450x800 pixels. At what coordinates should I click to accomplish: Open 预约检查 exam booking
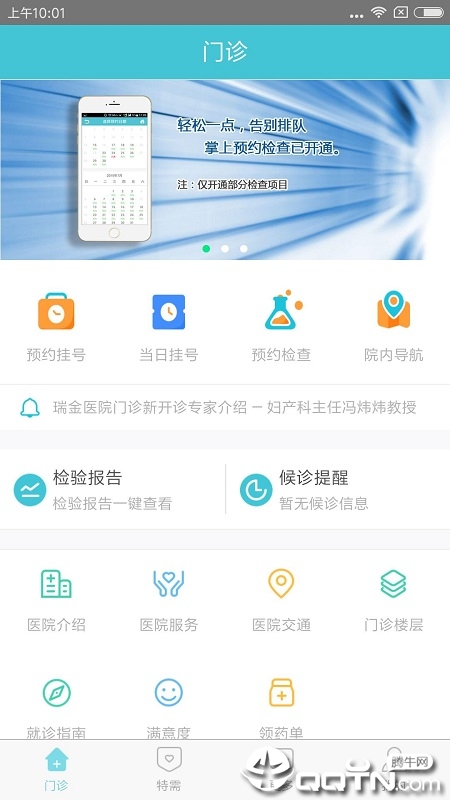tap(281, 326)
